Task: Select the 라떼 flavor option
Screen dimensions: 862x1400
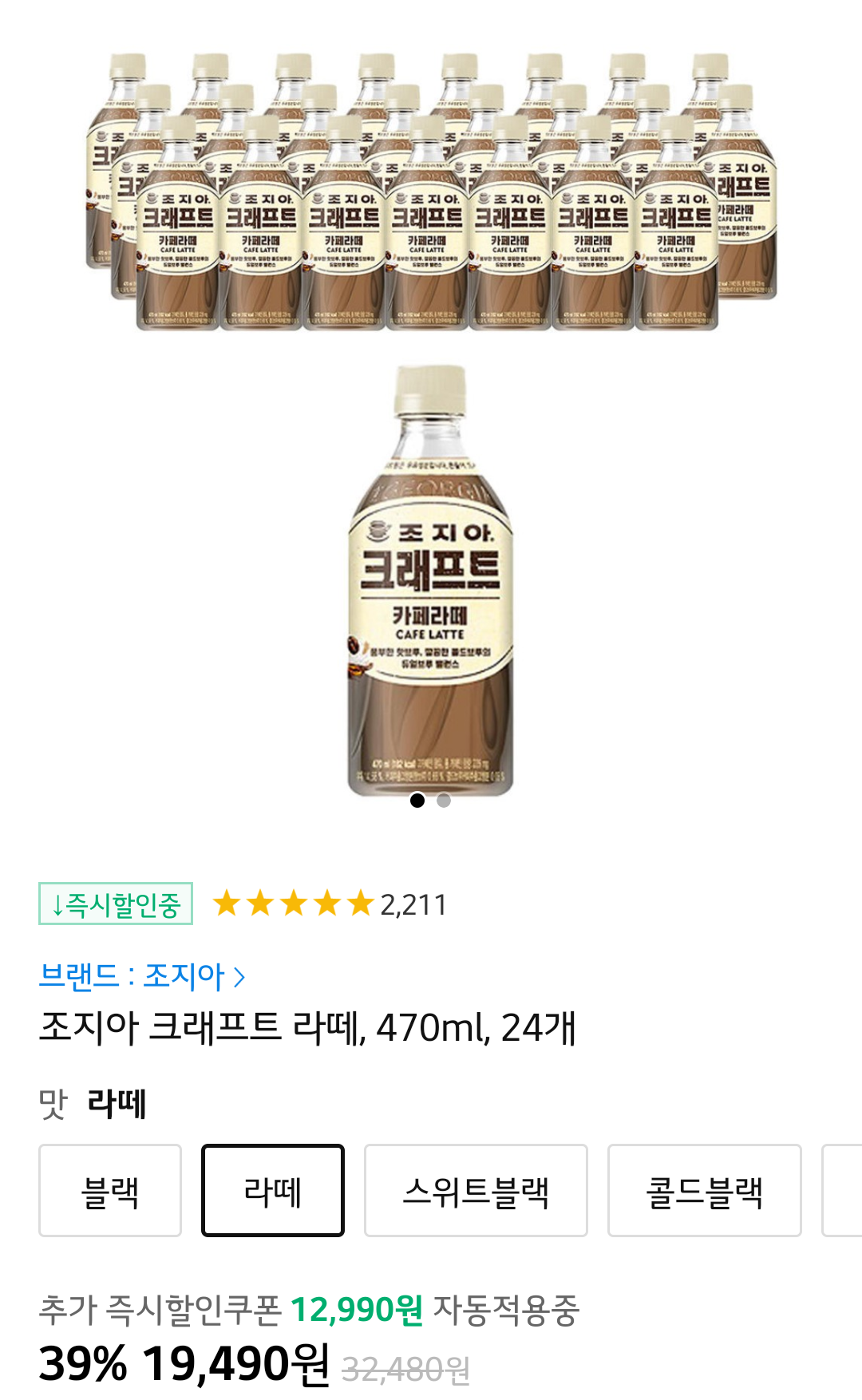Action: click(x=273, y=1190)
